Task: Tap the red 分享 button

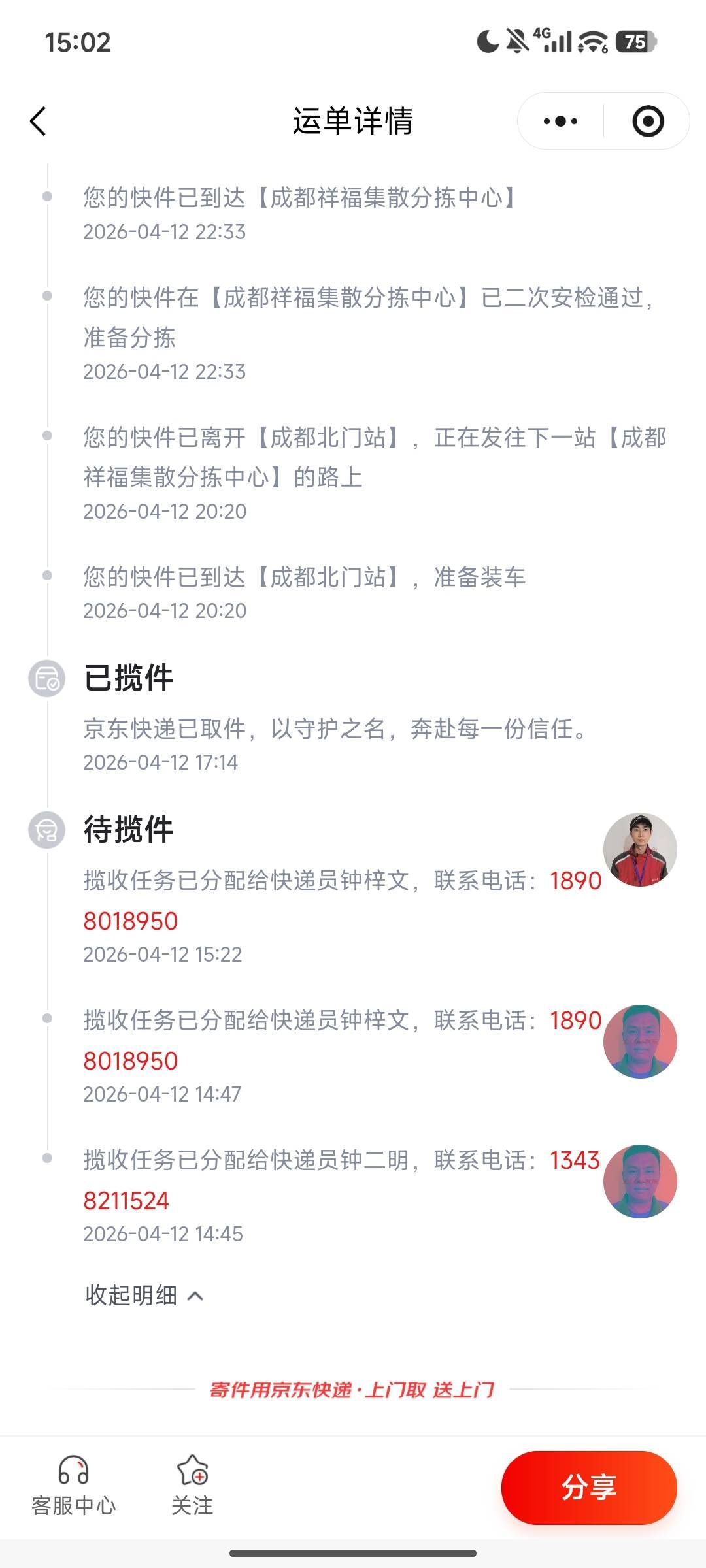Action: 588,1488
